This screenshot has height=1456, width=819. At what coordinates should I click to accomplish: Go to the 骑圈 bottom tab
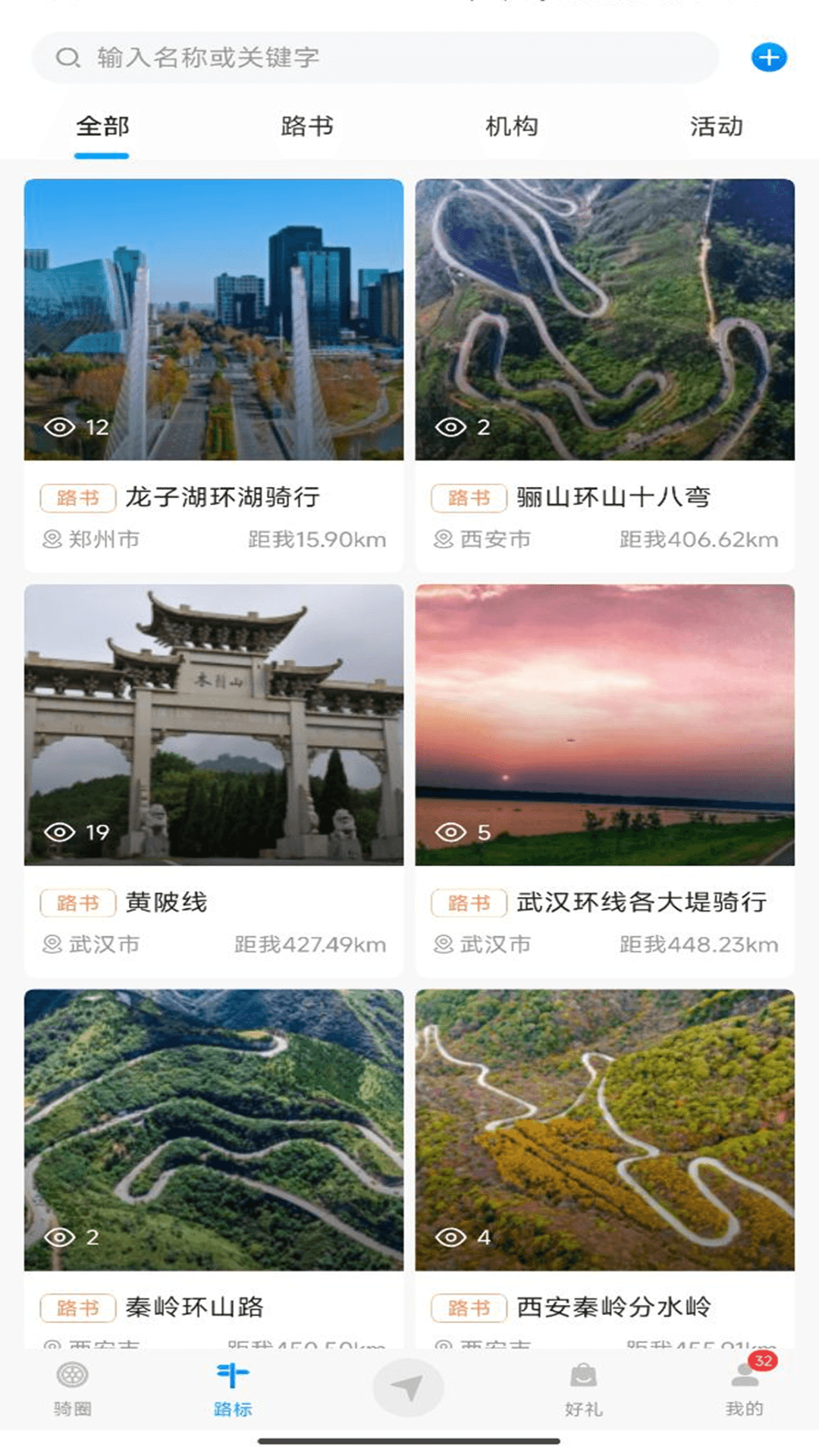[x=73, y=1389]
